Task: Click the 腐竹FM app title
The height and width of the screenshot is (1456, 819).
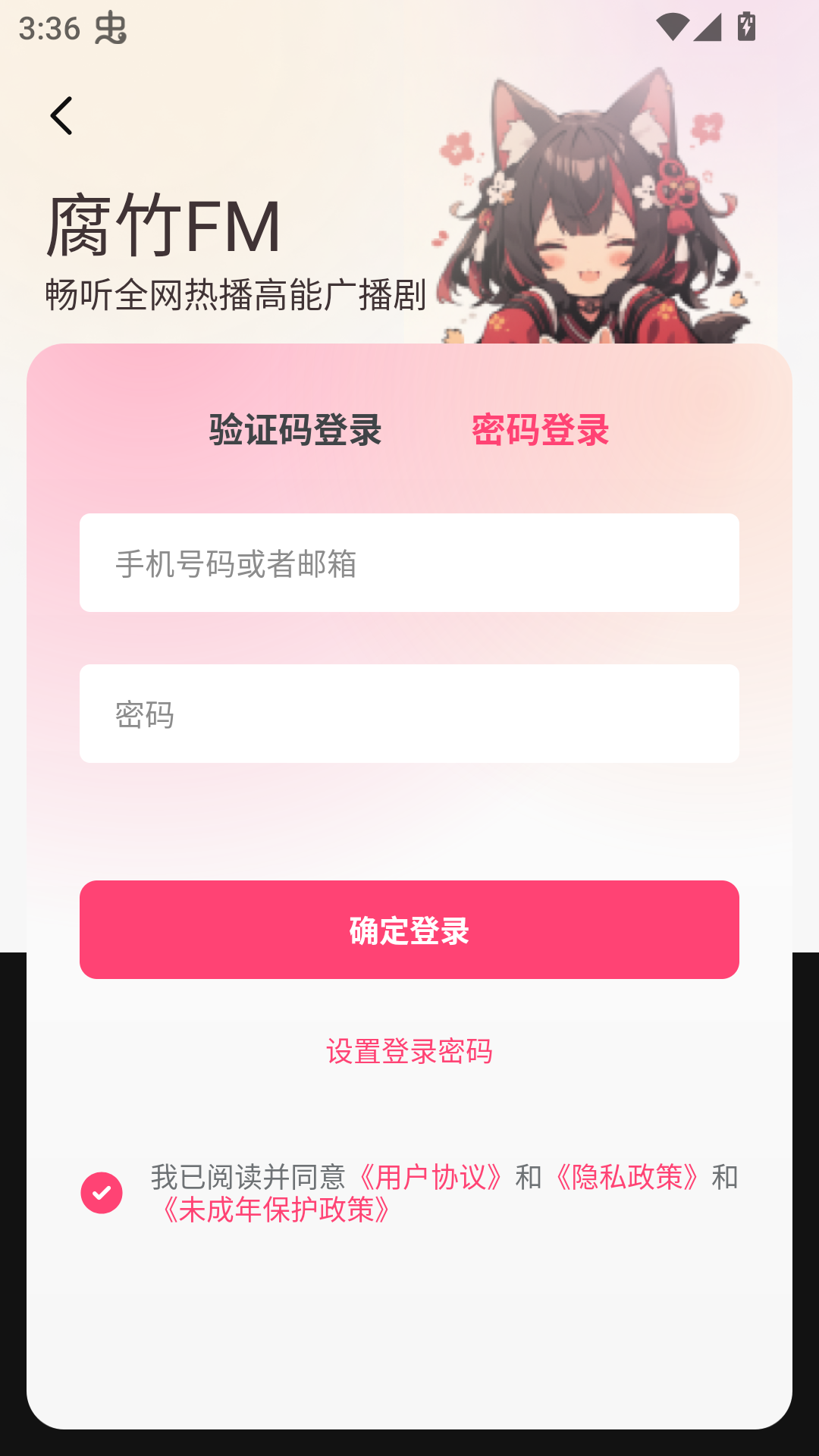Action: coord(165,224)
